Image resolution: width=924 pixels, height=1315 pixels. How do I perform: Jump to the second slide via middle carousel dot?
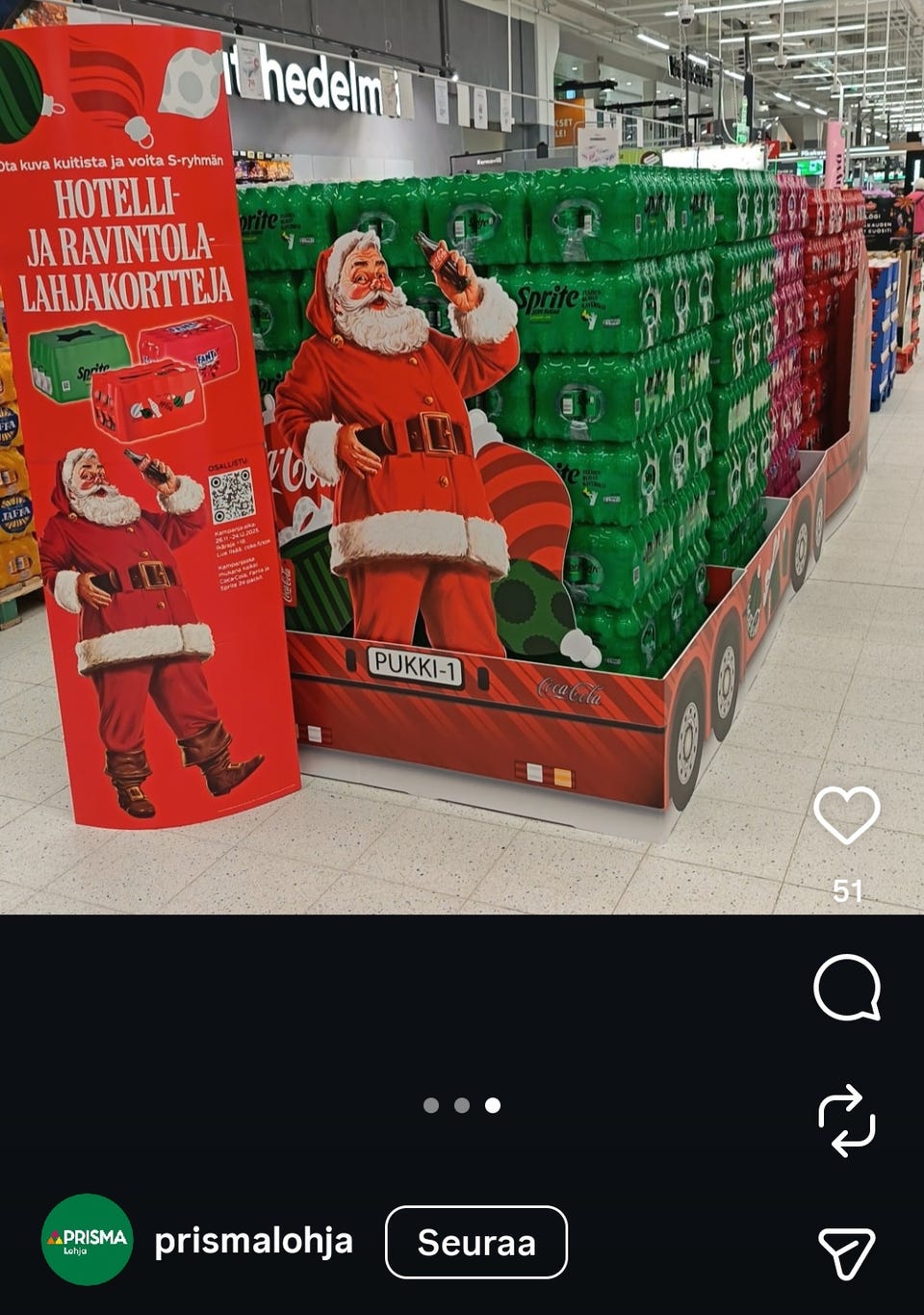click(x=462, y=1107)
